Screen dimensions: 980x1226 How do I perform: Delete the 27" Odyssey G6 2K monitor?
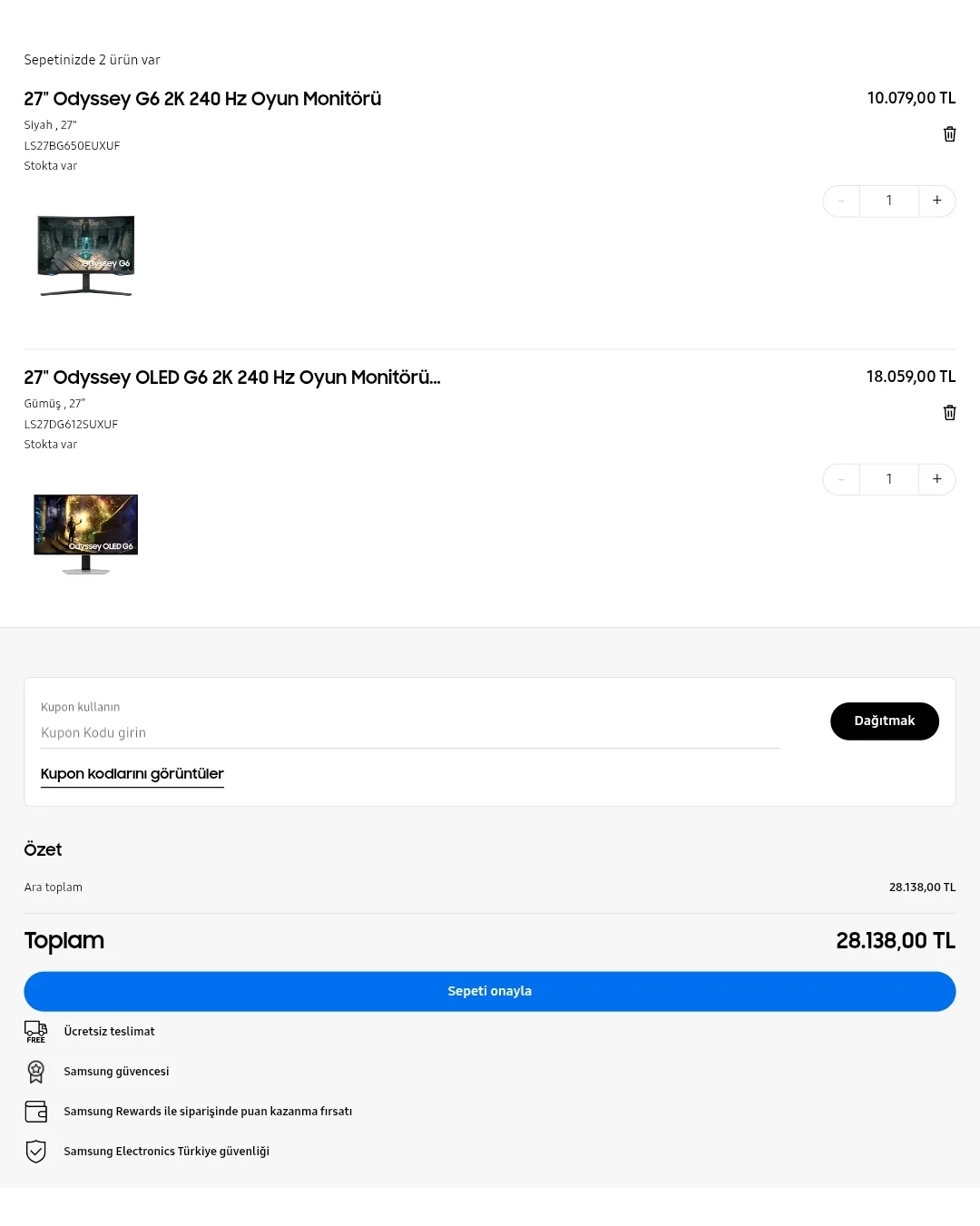(x=949, y=134)
